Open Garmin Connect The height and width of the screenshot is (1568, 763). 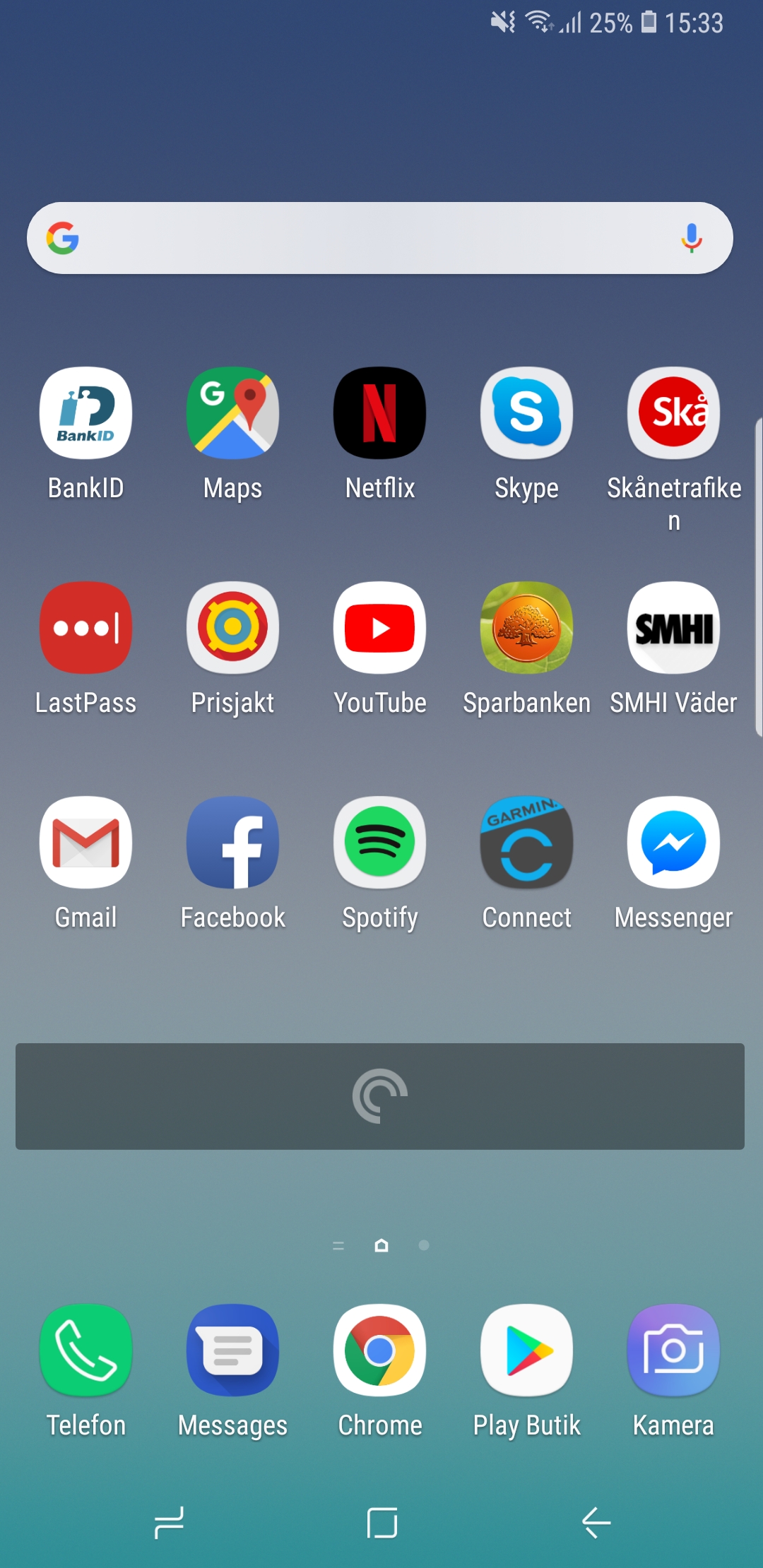[x=527, y=843]
